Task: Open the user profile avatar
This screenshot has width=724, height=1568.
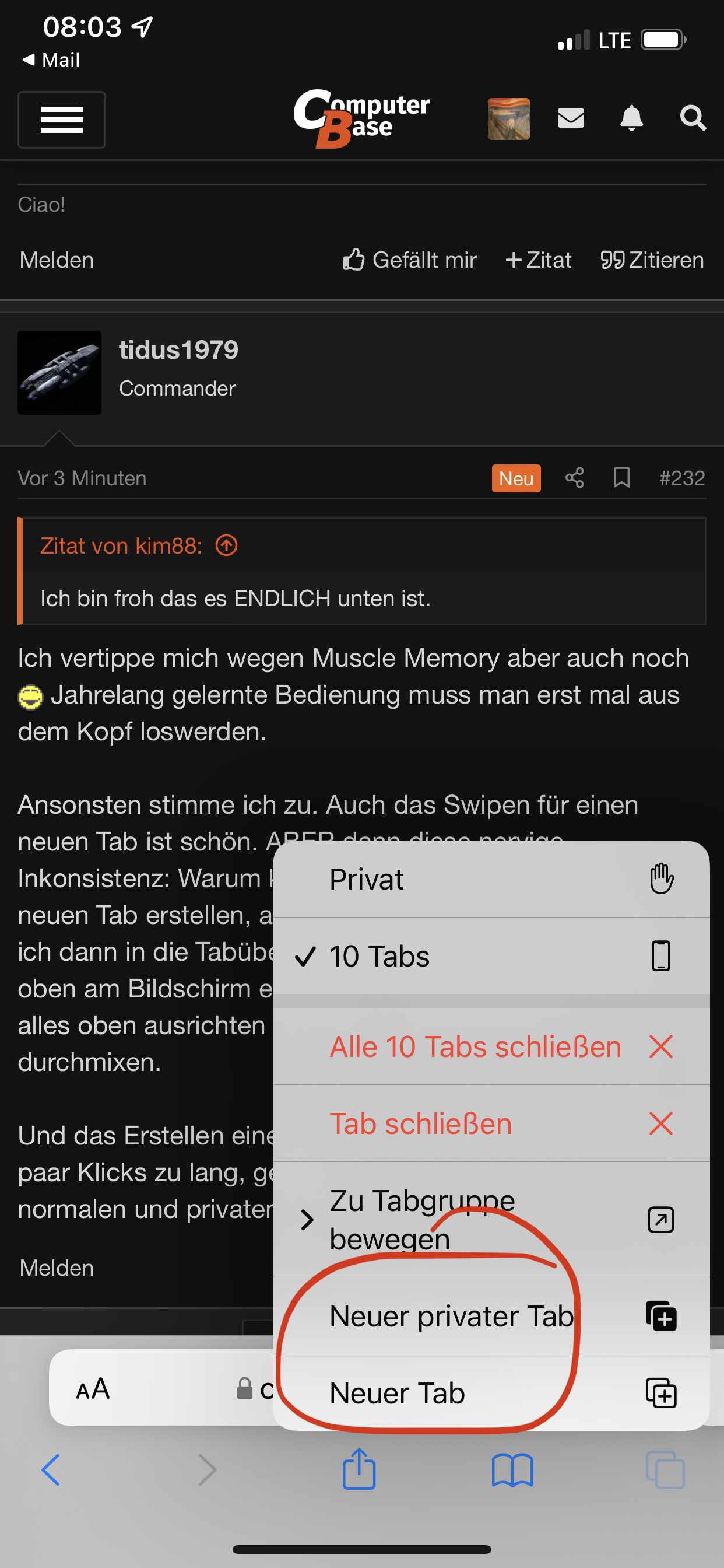Action: tap(508, 118)
